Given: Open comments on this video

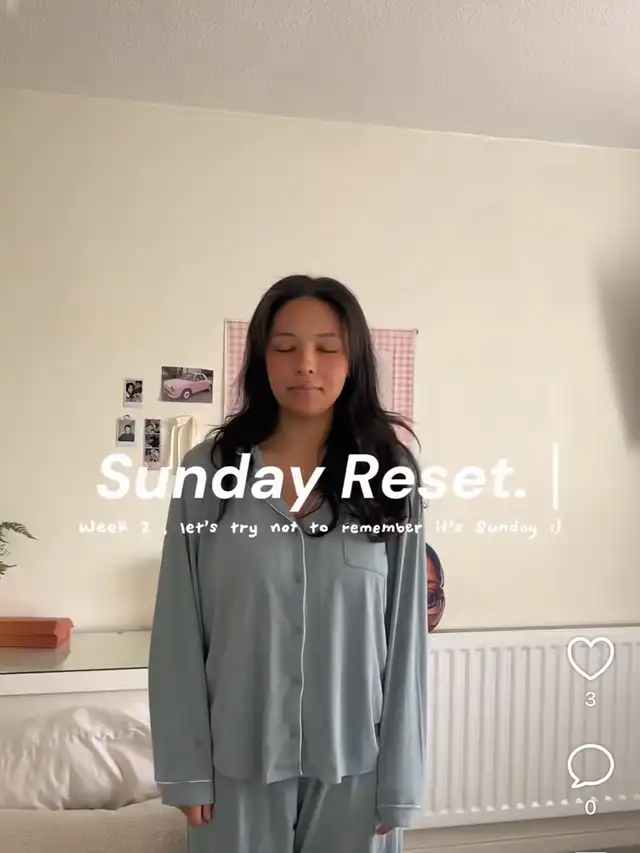Looking at the screenshot, I should pos(590,766).
